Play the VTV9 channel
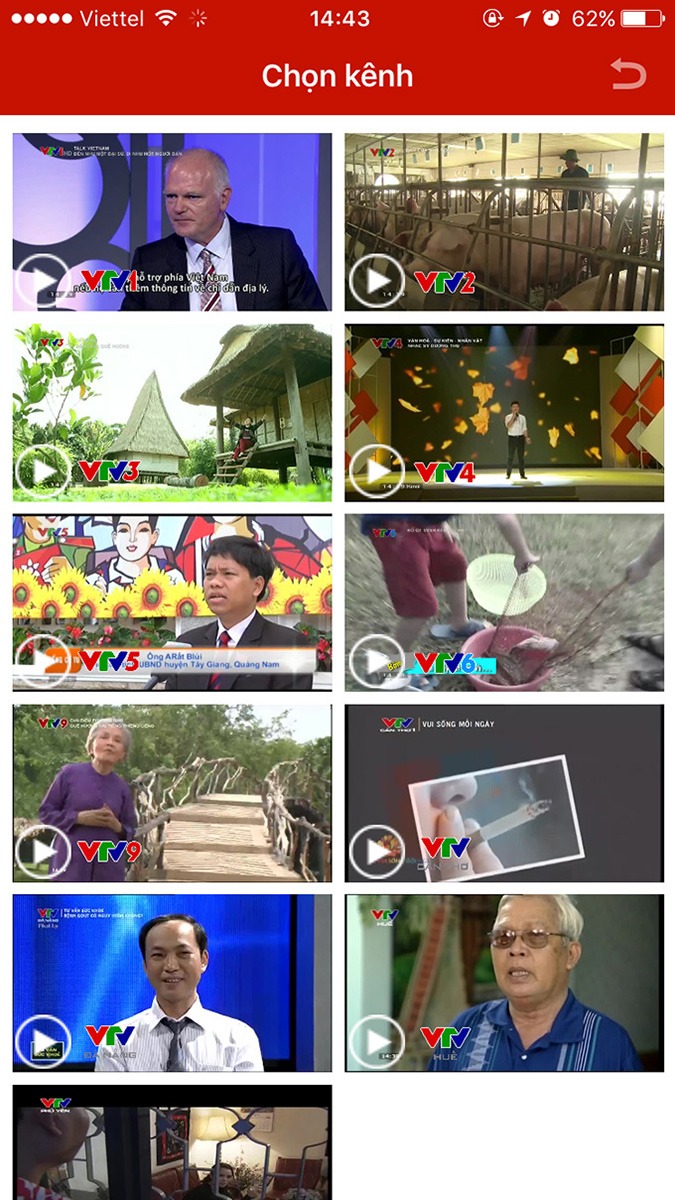This screenshot has width=675, height=1200. point(172,792)
